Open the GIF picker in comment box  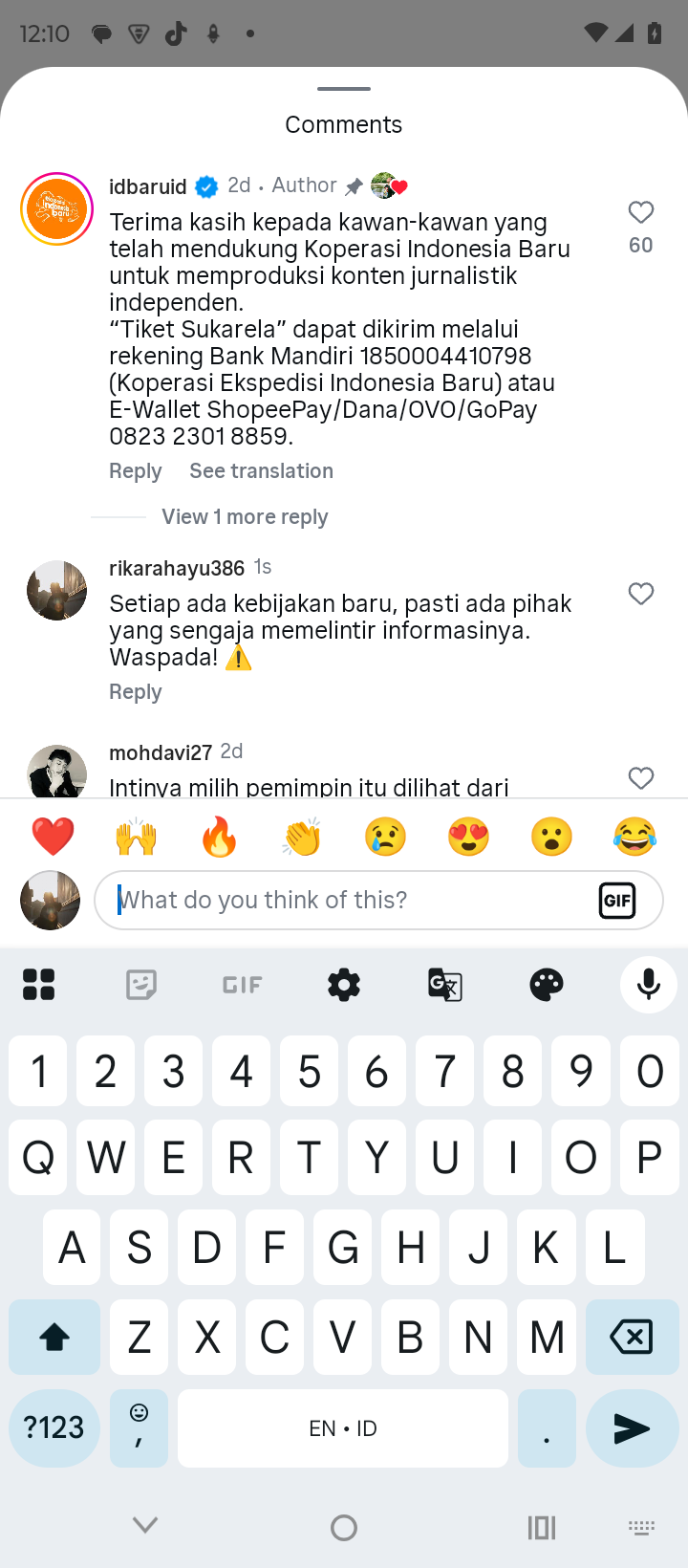[617, 900]
